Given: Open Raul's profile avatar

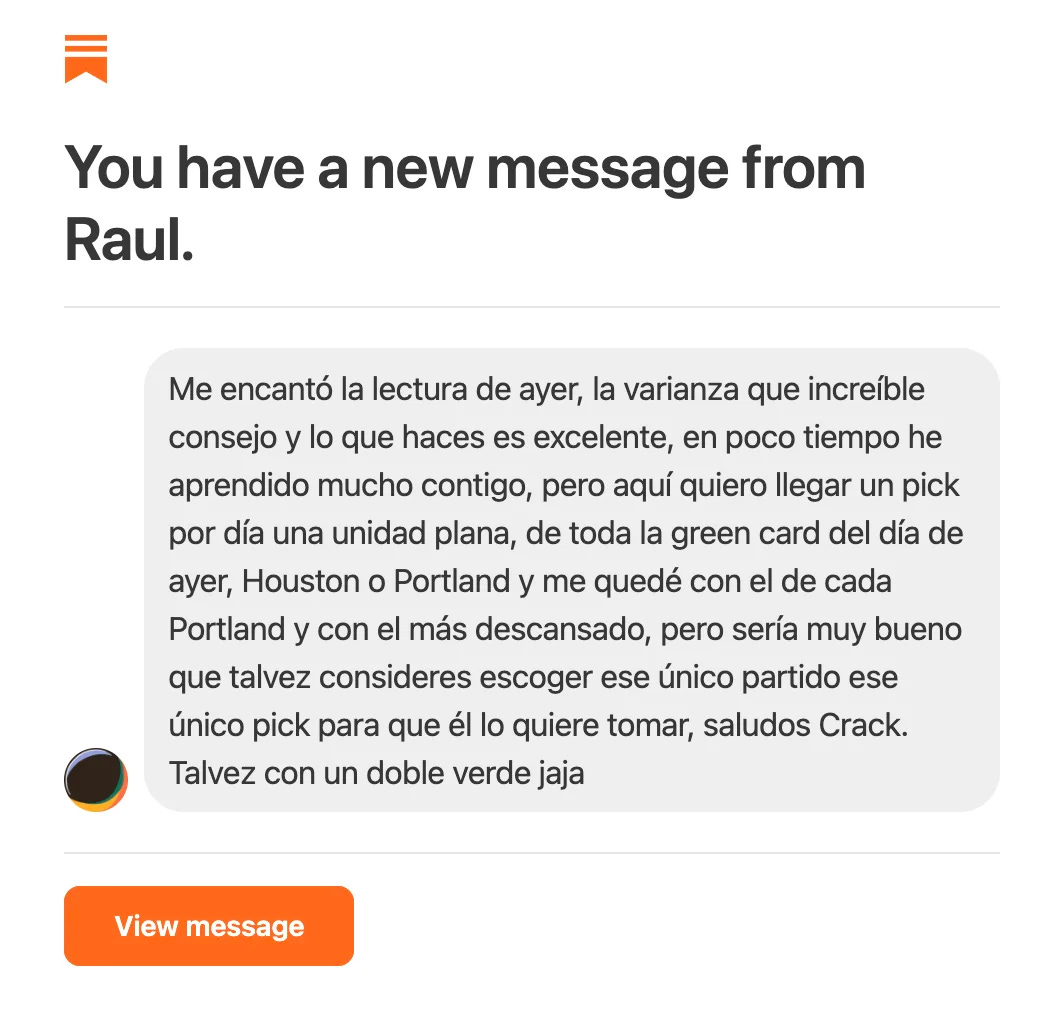Looking at the screenshot, I should (96, 779).
